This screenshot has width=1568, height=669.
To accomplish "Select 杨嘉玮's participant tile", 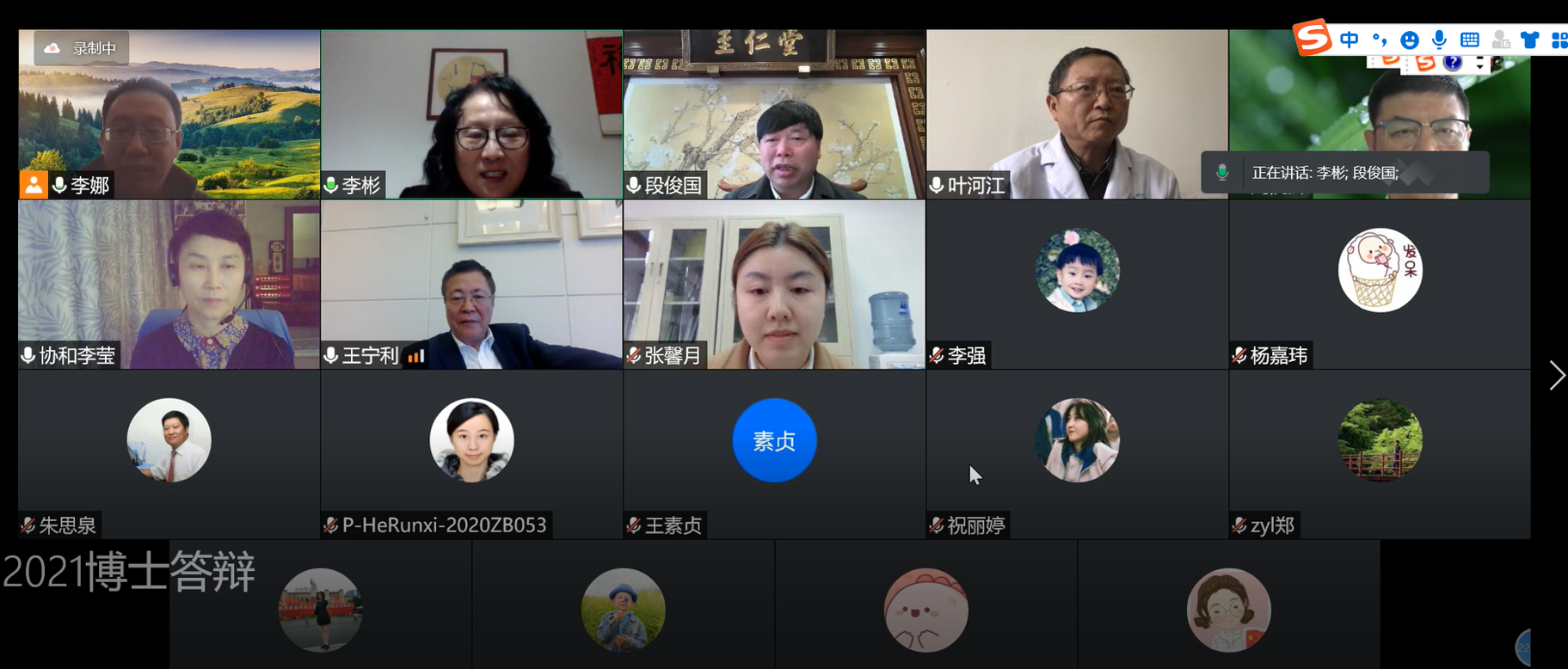I will (1380, 285).
